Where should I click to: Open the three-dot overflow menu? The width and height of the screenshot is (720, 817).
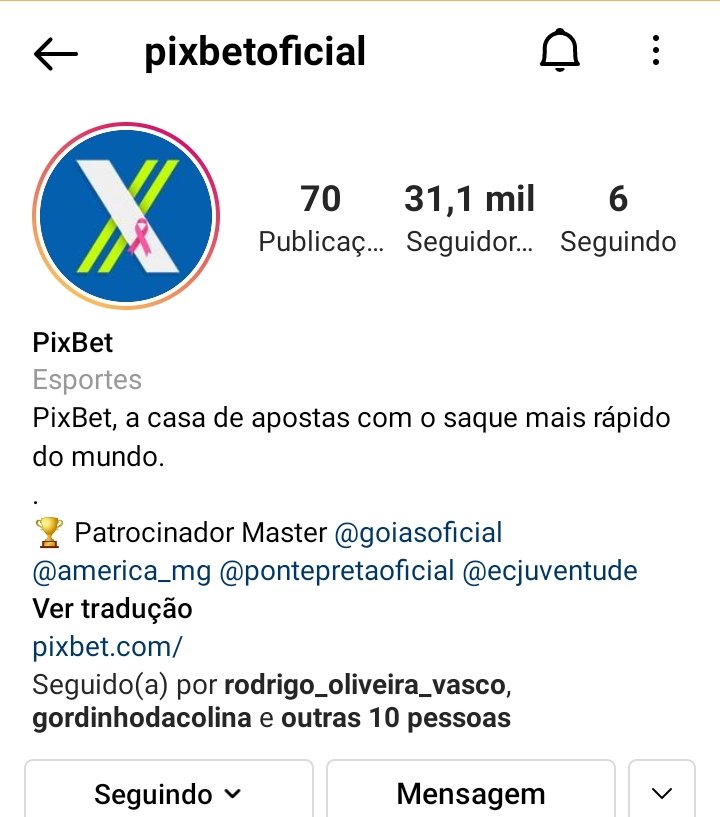[656, 52]
